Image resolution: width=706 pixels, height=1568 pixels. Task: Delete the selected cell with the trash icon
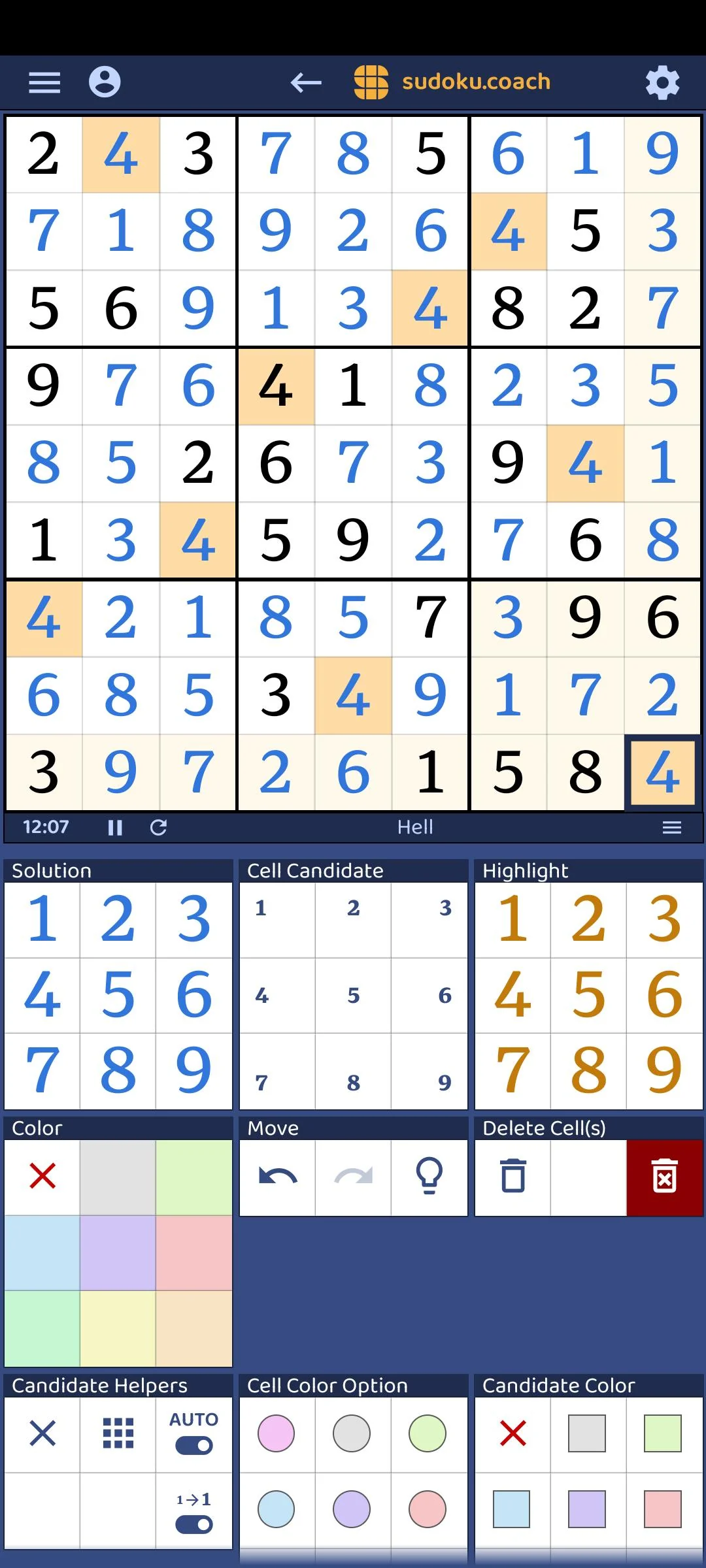pyautogui.click(x=513, y=1178)
